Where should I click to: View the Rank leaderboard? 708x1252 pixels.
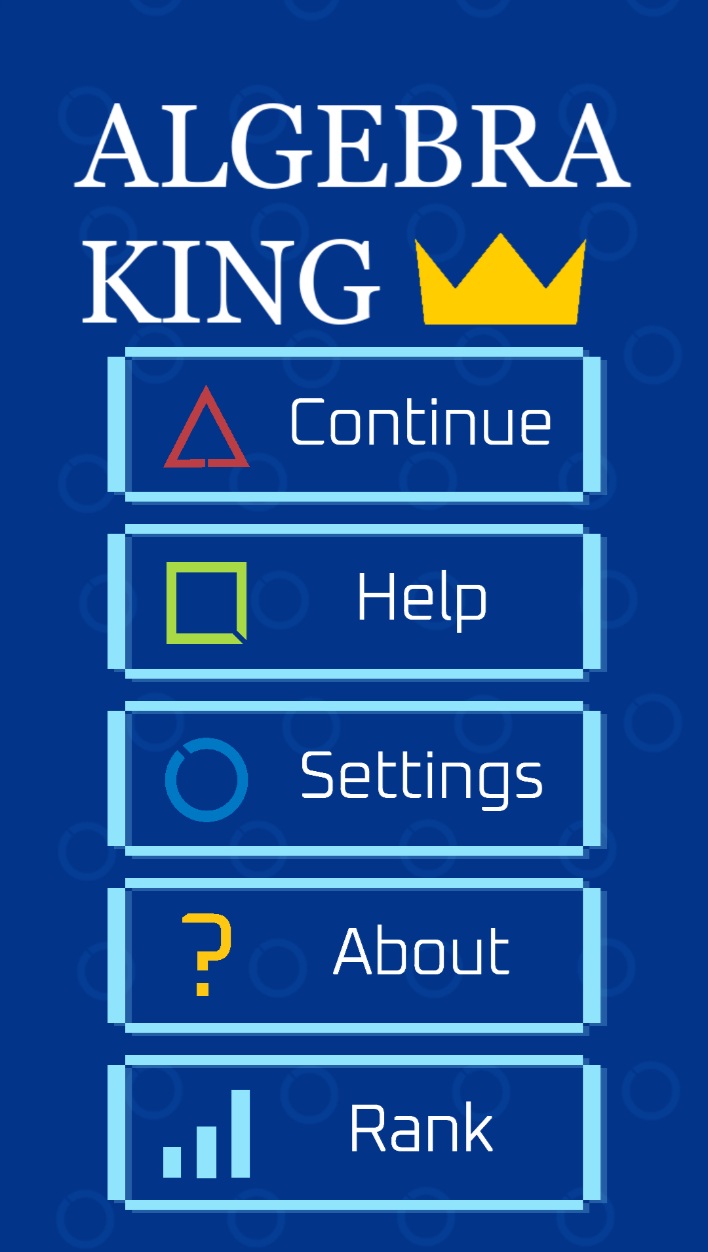pyautogui.click(x=355, y=1133)
